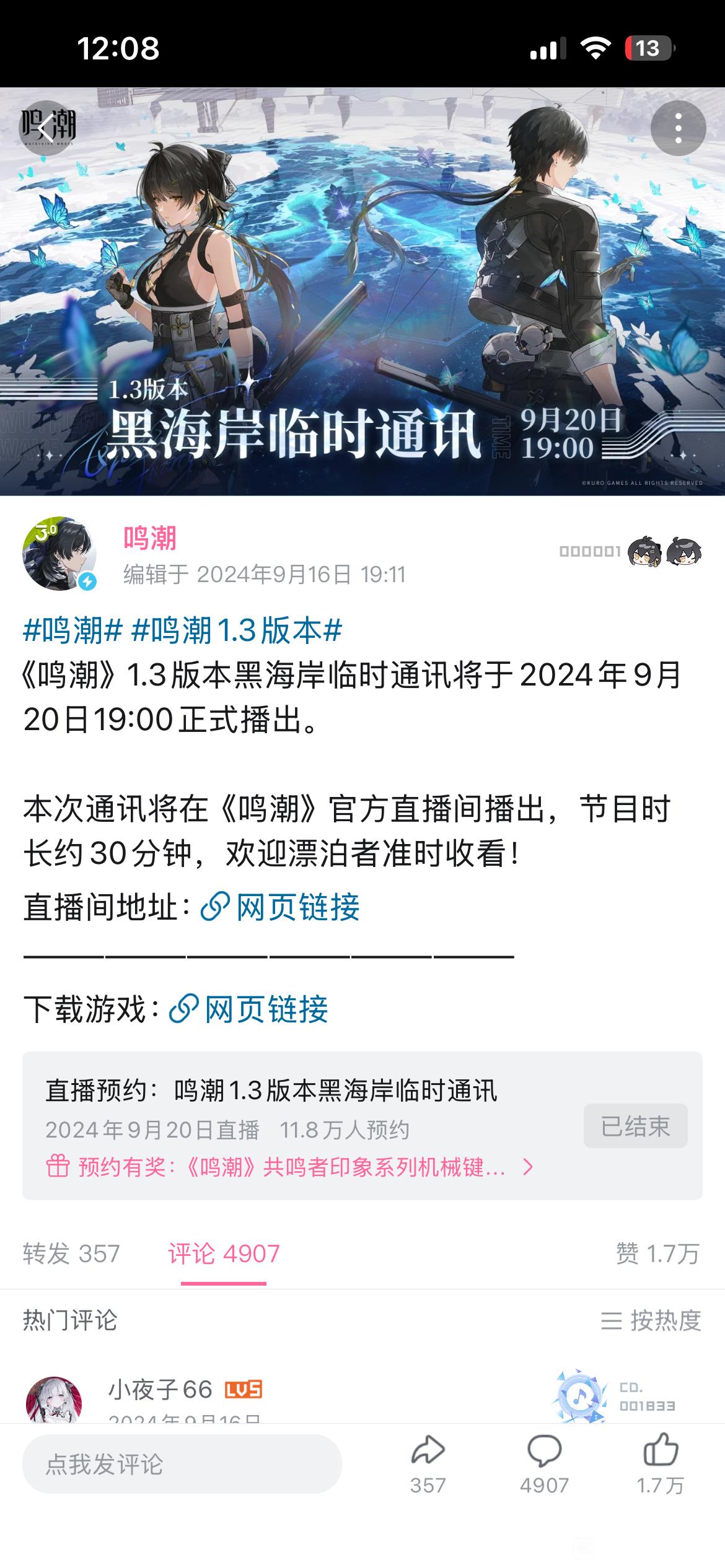Image resolution: width=725 pixels, height=1568 pixels.
Task: Open the 预约有奖 reward details link
Action: tap(290, 1167)
